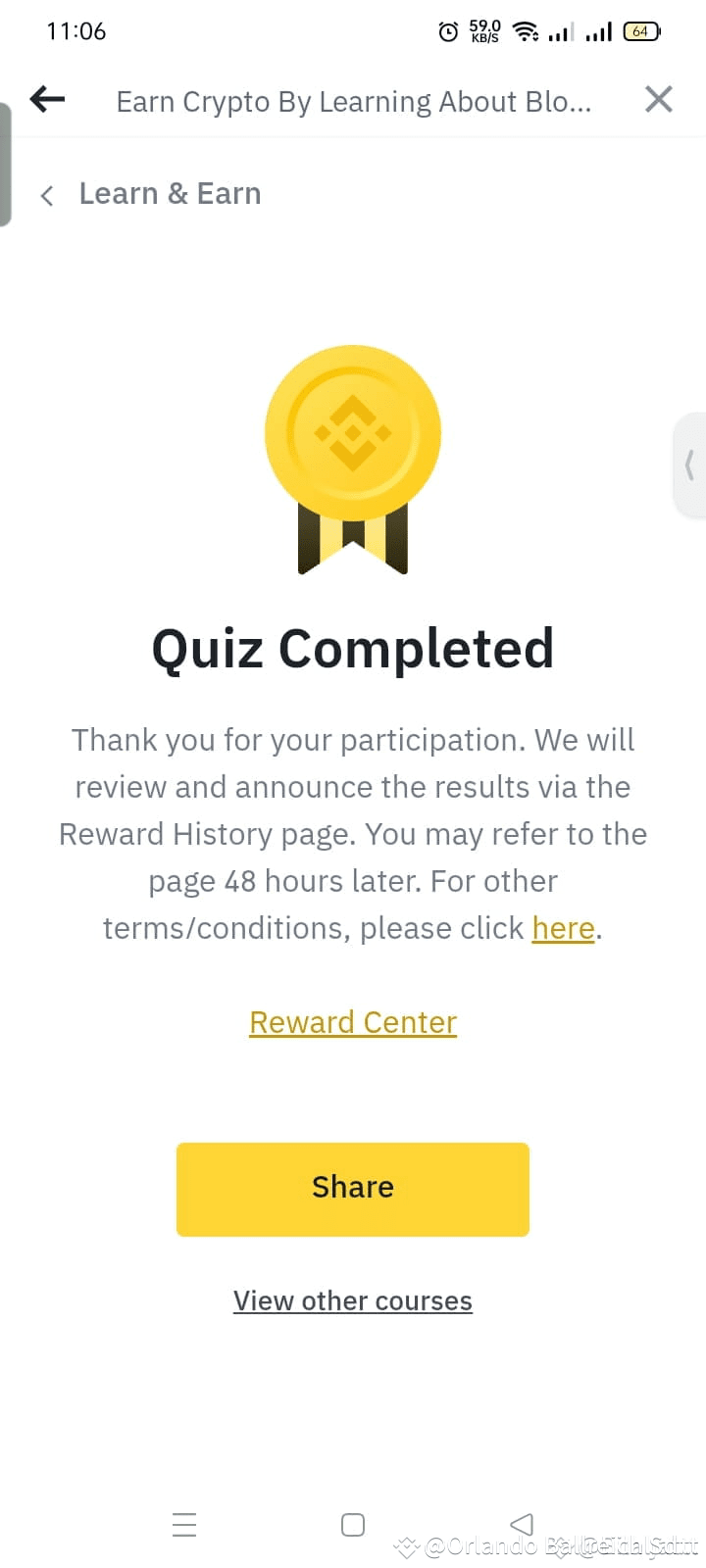Image resolution: width=706 pixels, height=1568 pixels.
Task: Open the alarm clock status icon
Action: (x=447, y=30)
